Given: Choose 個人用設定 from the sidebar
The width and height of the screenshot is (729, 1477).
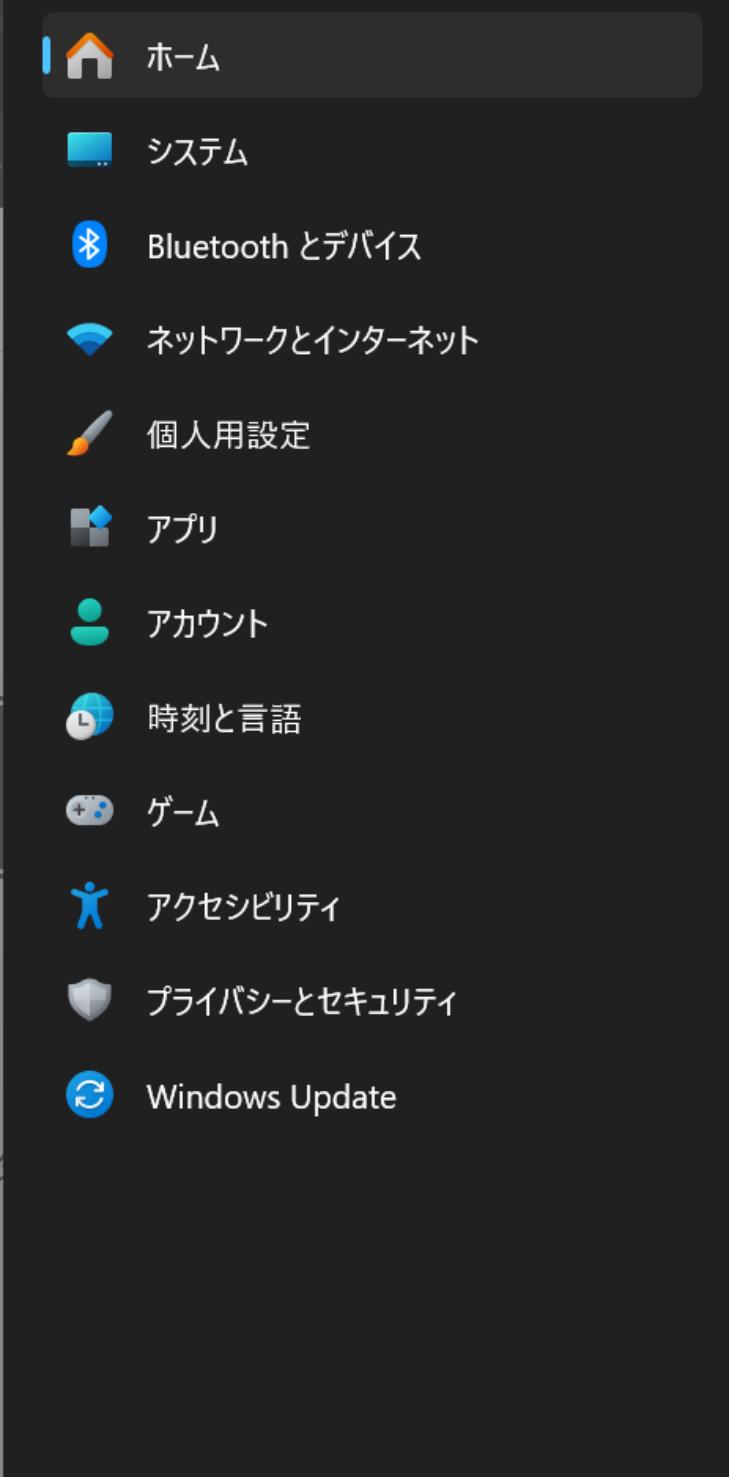Looking at the screenshot, I should (x=228, y=435).
